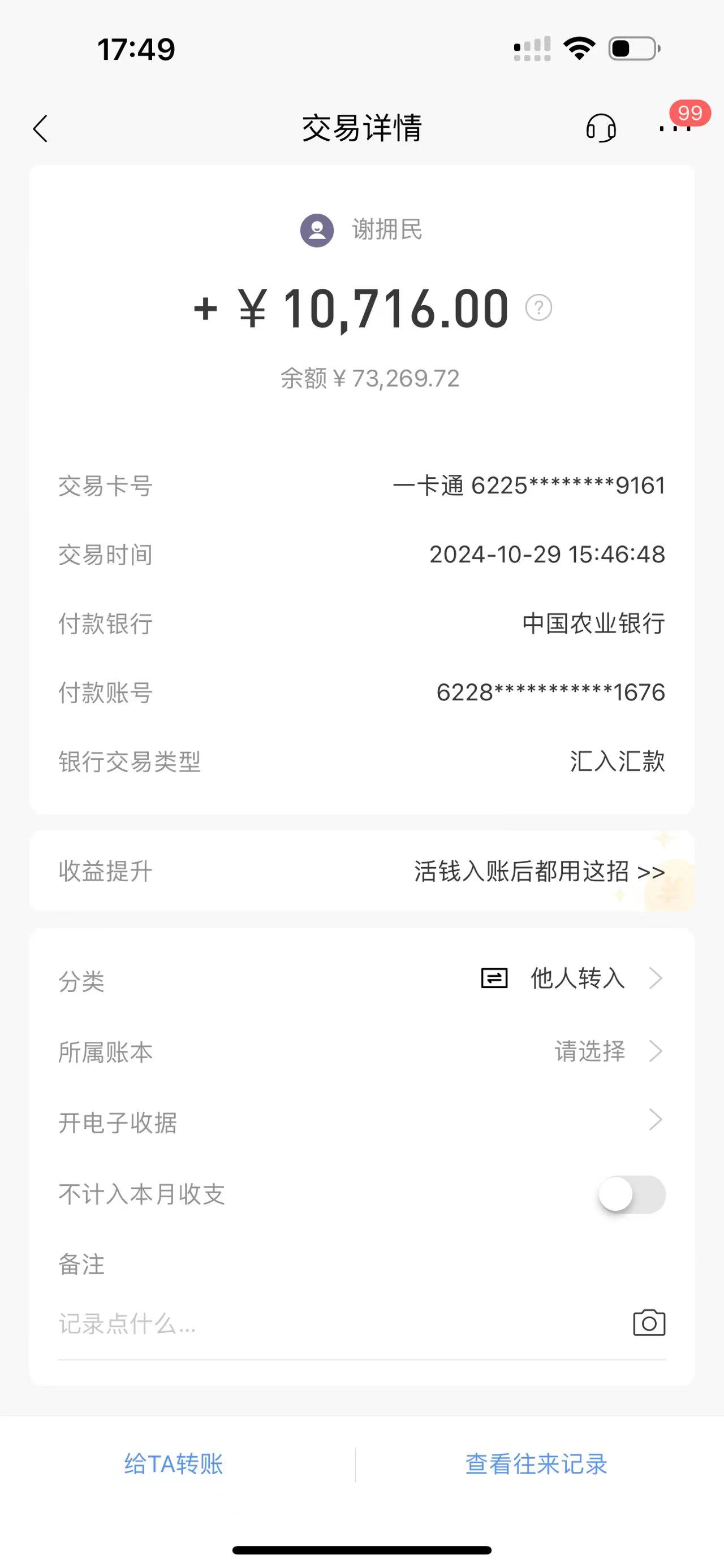
Task: Open 开电子收据 to issue a receipt
Action: tap(361, 1121)
